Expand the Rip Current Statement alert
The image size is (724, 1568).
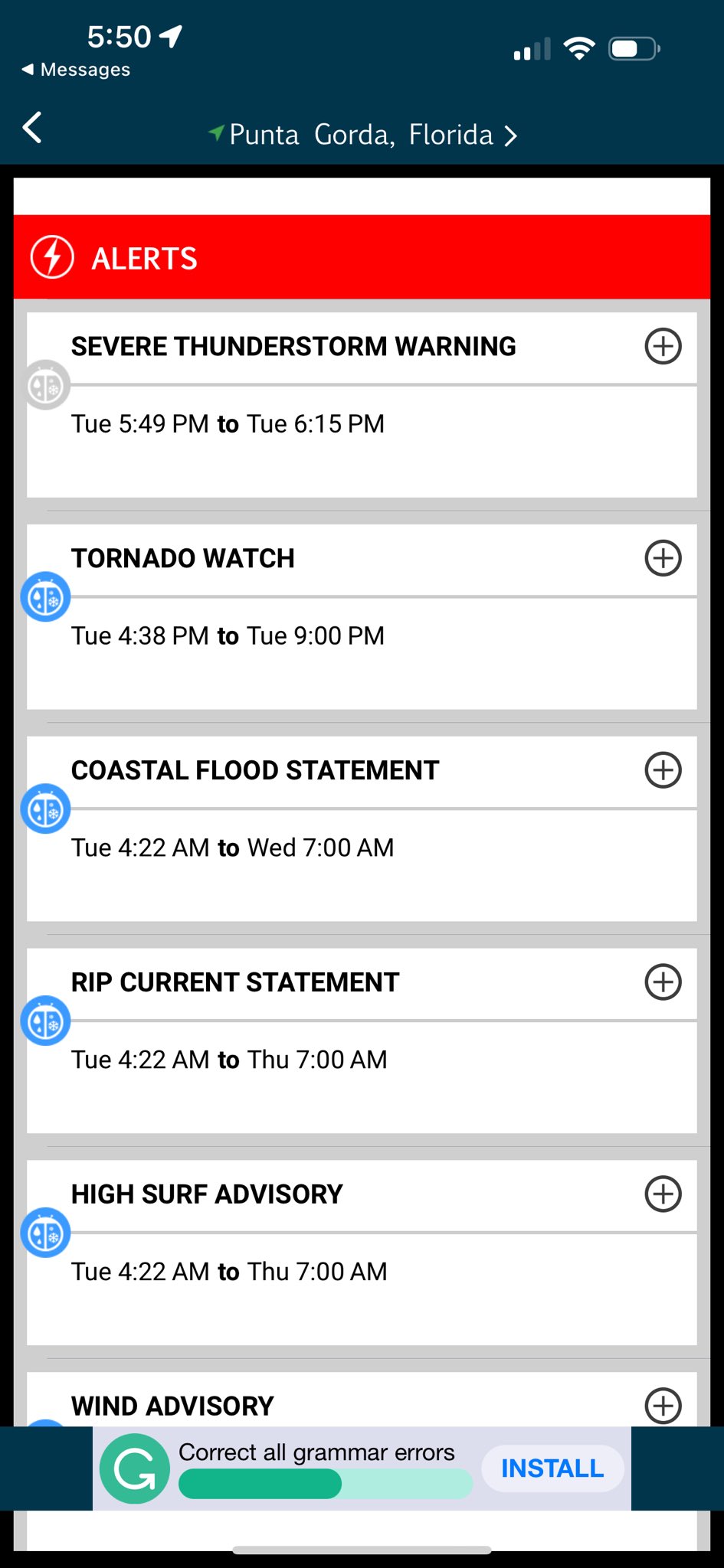[663, 982]
